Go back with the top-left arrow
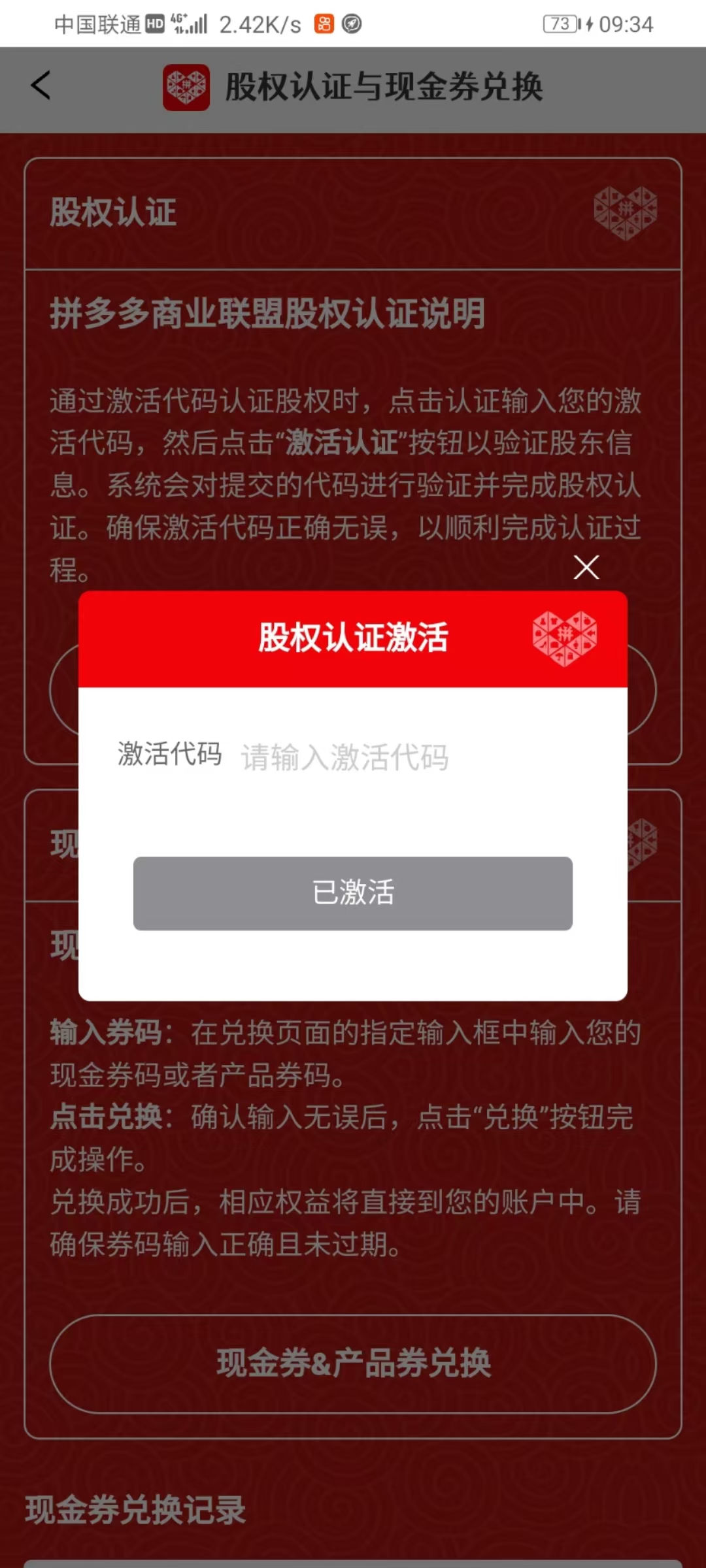 (x=41, y=86)
